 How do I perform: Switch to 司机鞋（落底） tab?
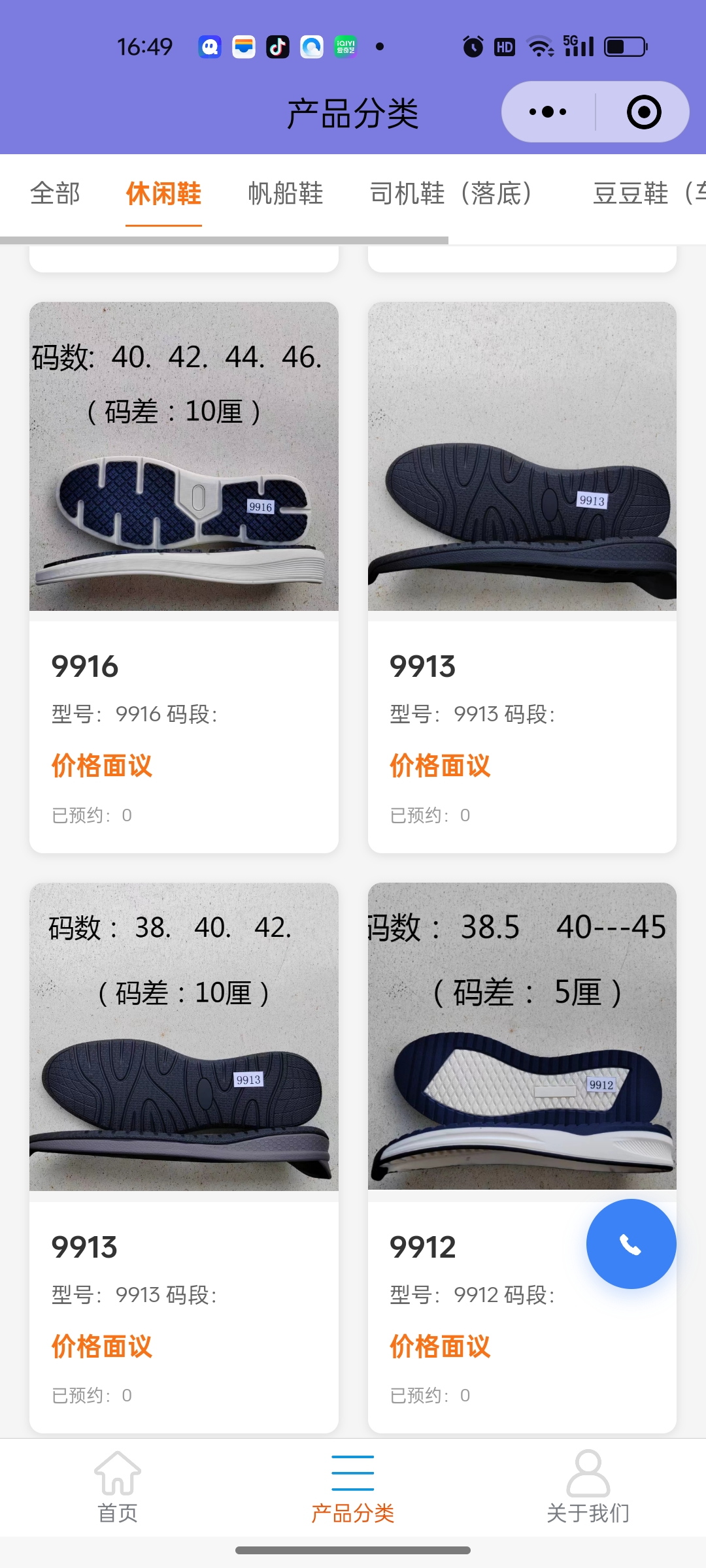click(x=451, y=193)
